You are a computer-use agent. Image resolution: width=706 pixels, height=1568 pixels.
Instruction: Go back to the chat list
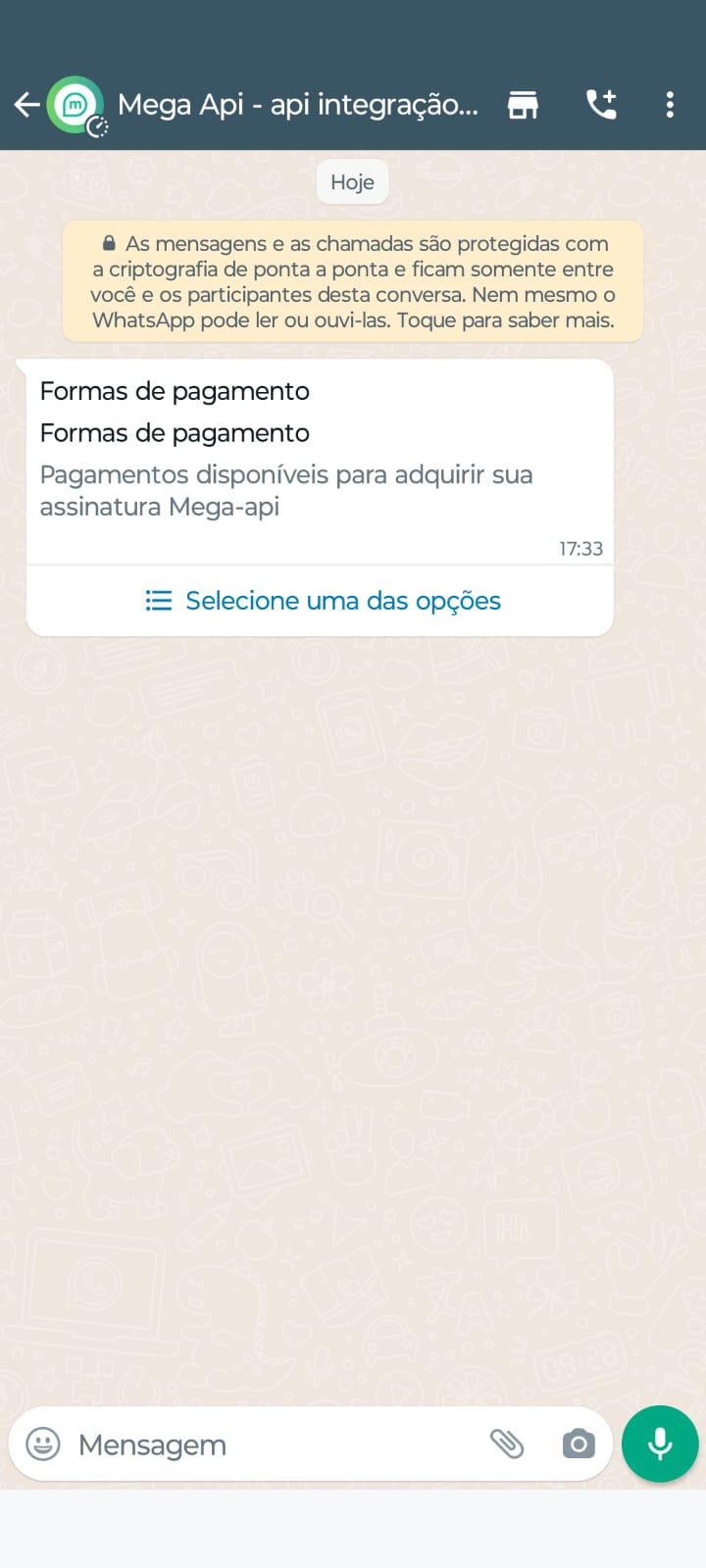(x=26, y=104)
